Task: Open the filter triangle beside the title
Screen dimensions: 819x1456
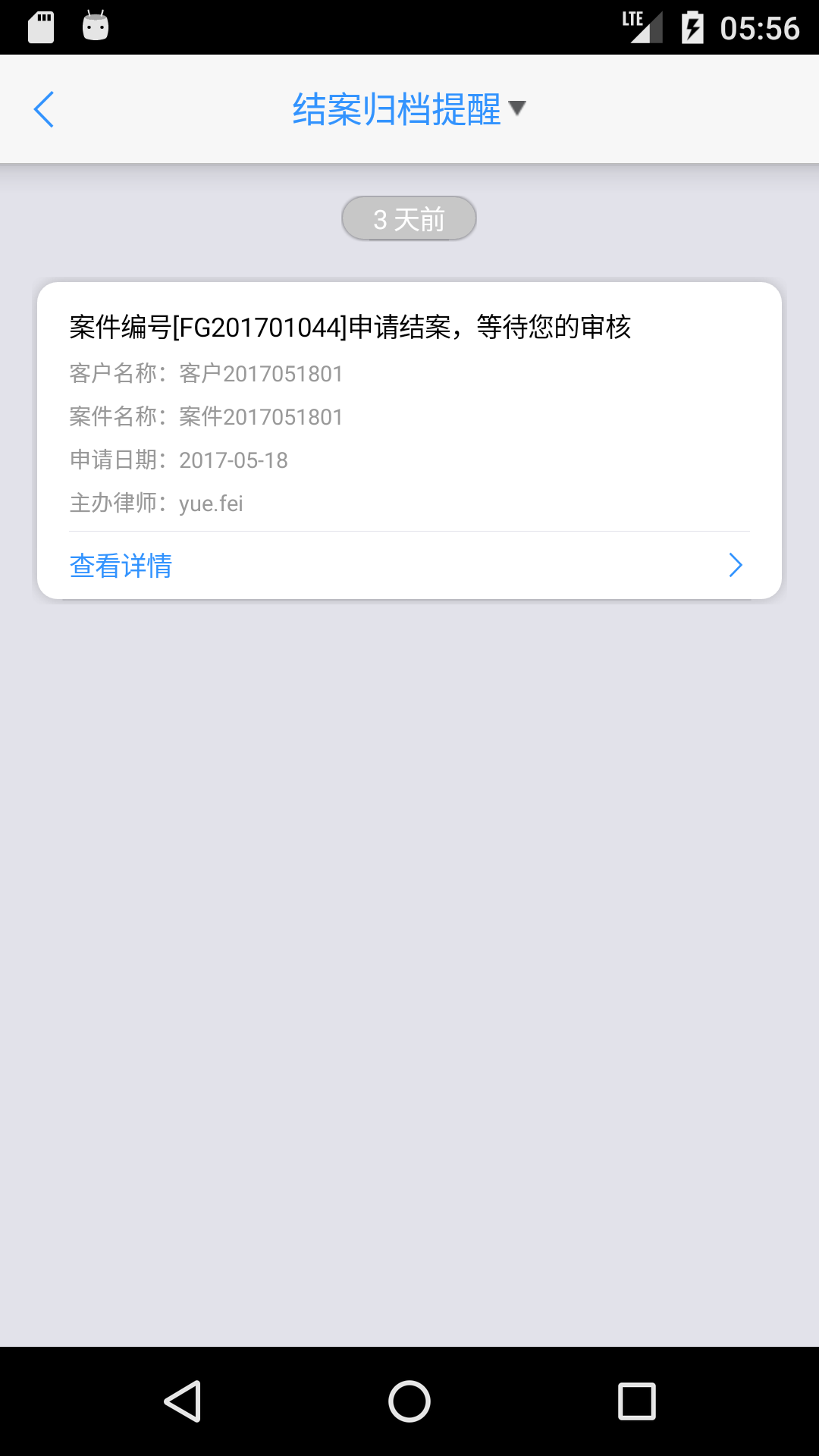Action: [518, 109]
